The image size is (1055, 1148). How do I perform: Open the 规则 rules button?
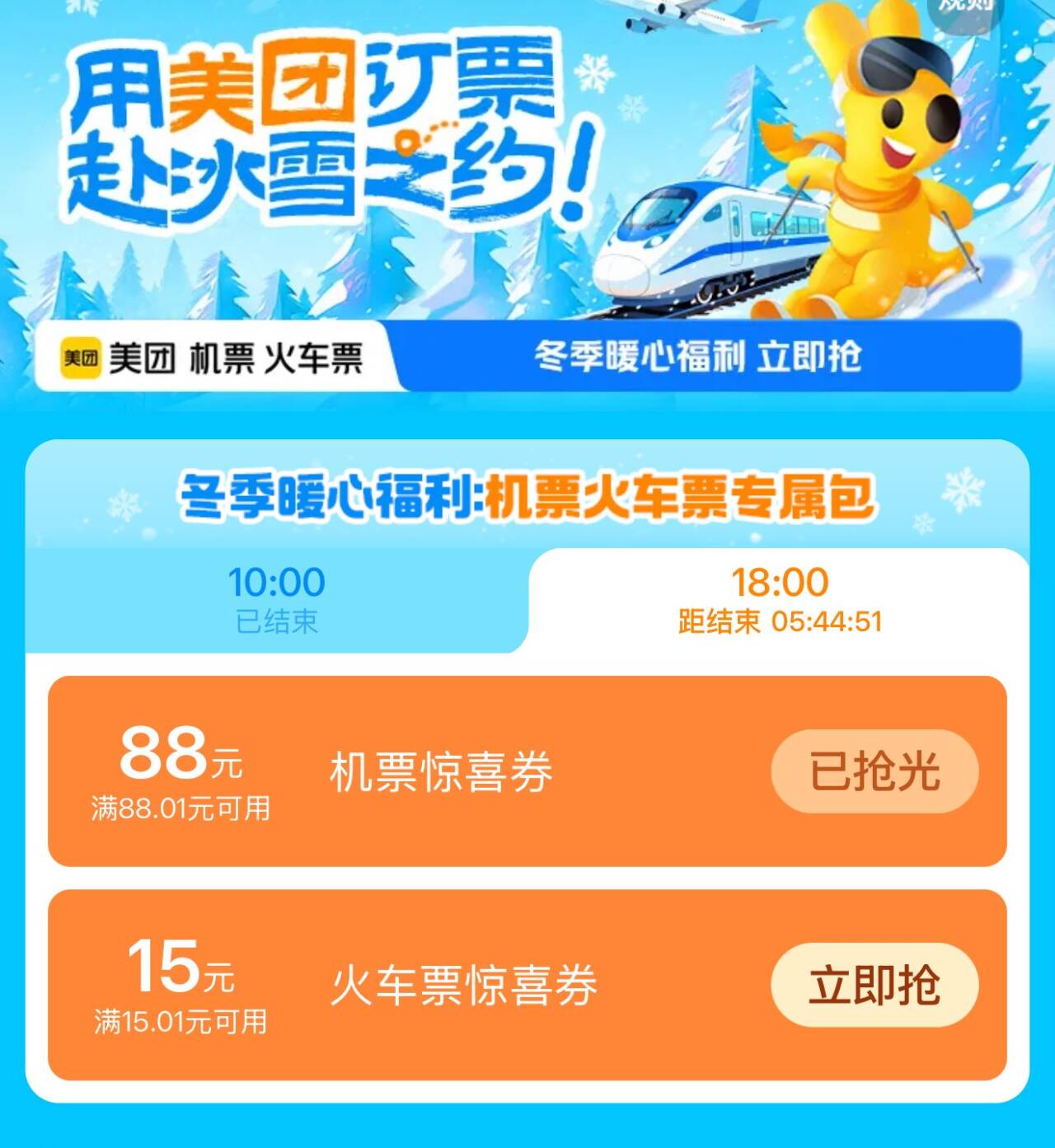(x=965, y=10)
